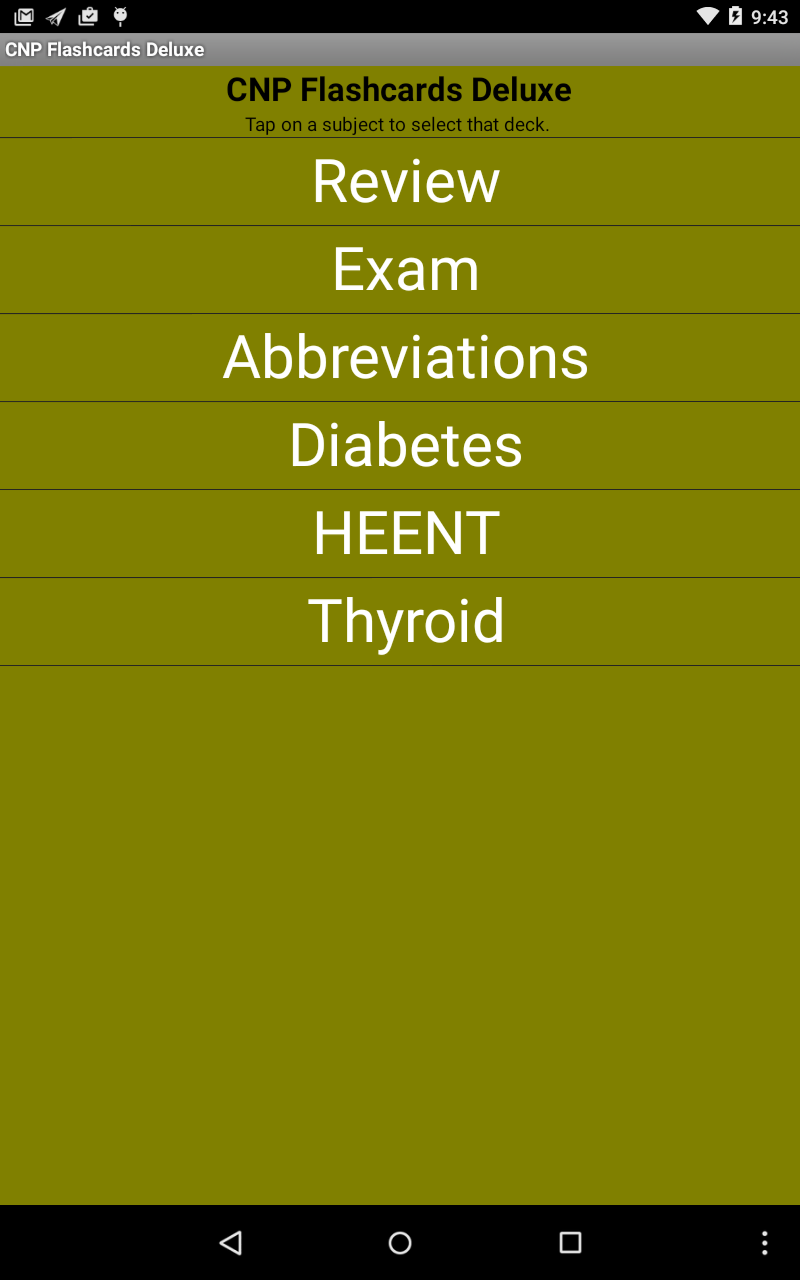This screenshot has width=800, height=1280.
Task: Tap the CNP Flashcards Deluxe heading text
Action: (398, 90)
